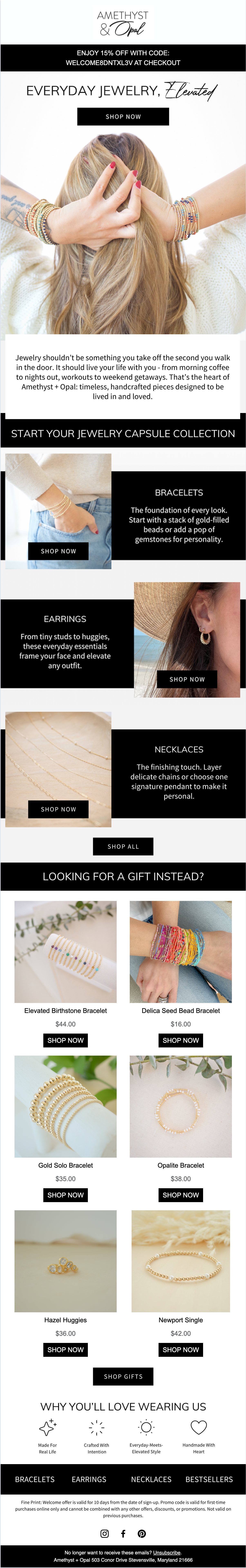246x1568 pixels.
Task: Open the Facebook icon
Action: click(123, 1533)
